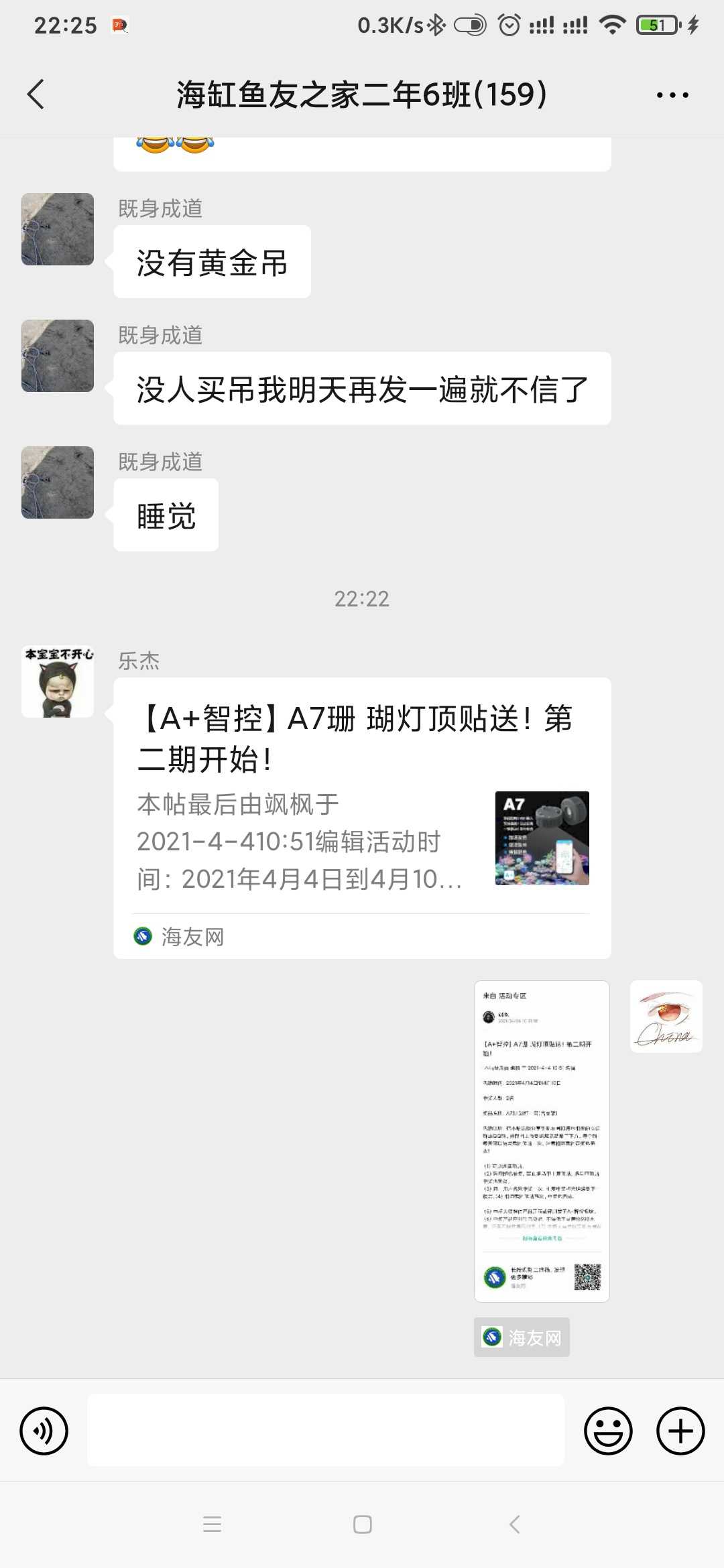Open avatar beside the 睡觉 message
The image size is (724, 1568).
click(58, 482)
